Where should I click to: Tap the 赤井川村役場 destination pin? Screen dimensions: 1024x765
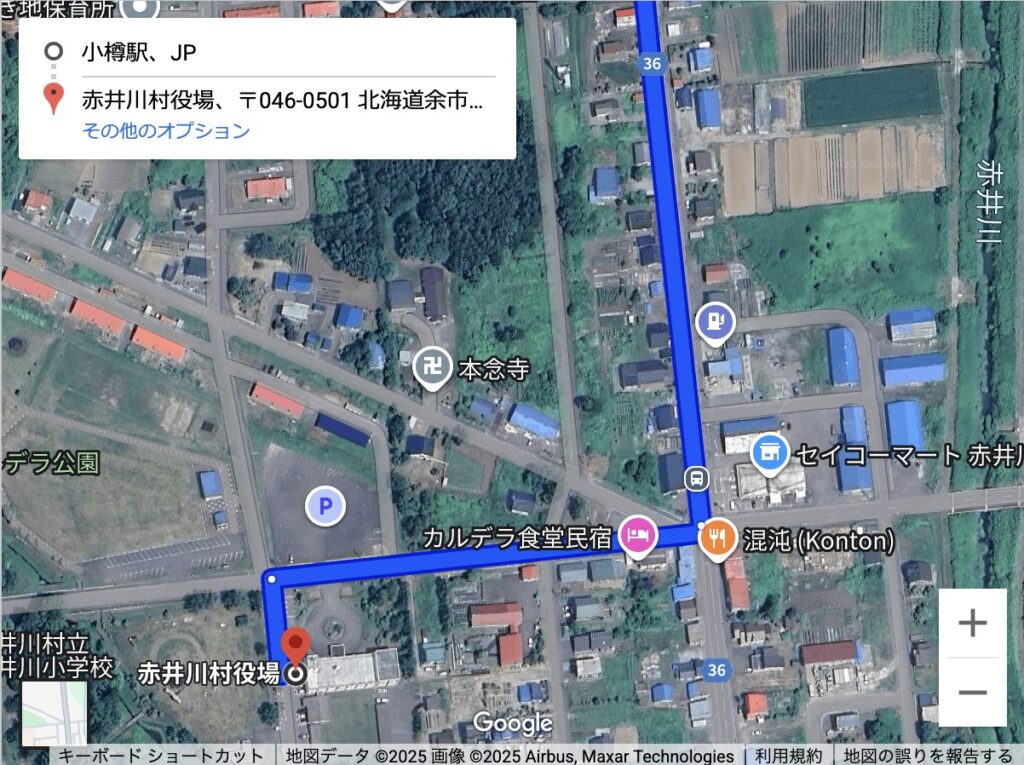[295, 647]
